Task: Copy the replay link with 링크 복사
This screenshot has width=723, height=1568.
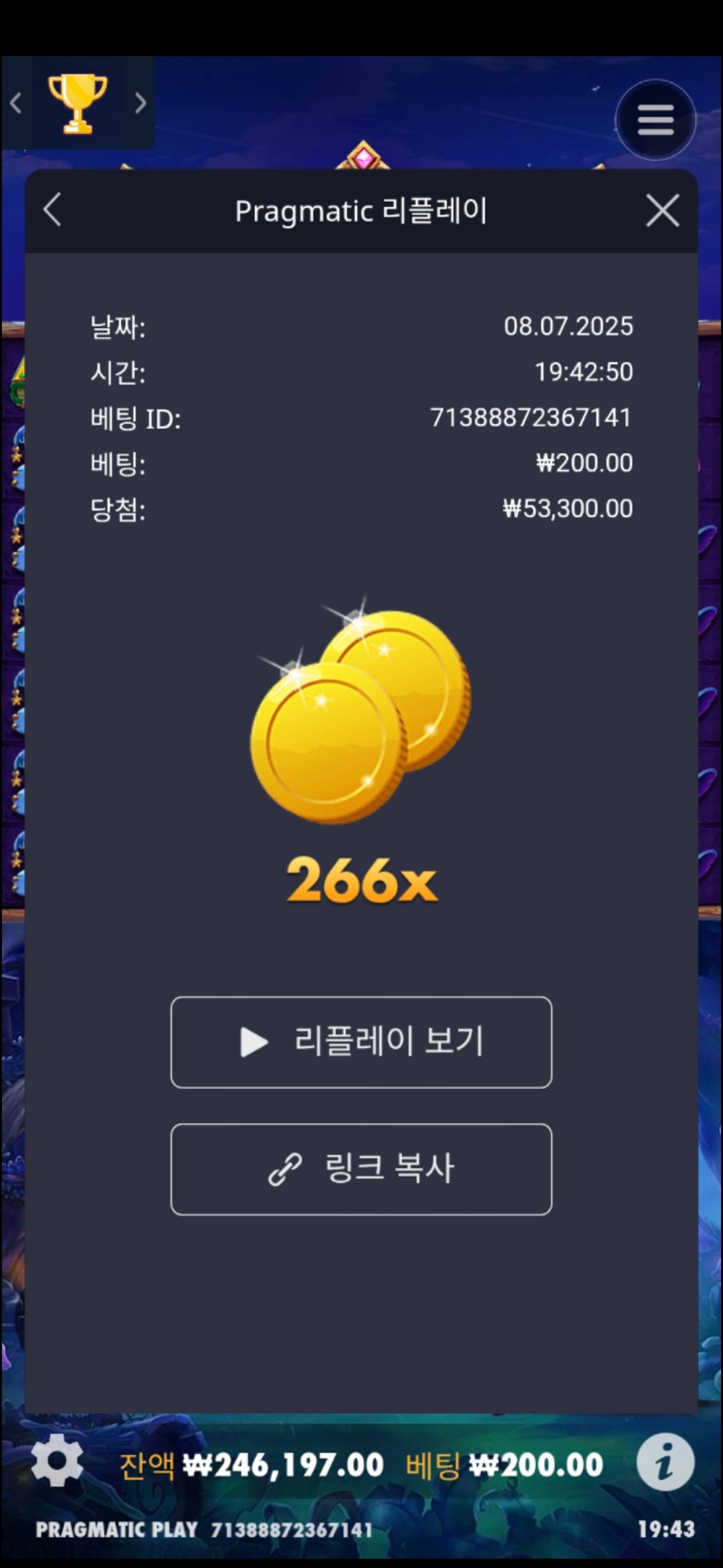Action: (361, 1168)
